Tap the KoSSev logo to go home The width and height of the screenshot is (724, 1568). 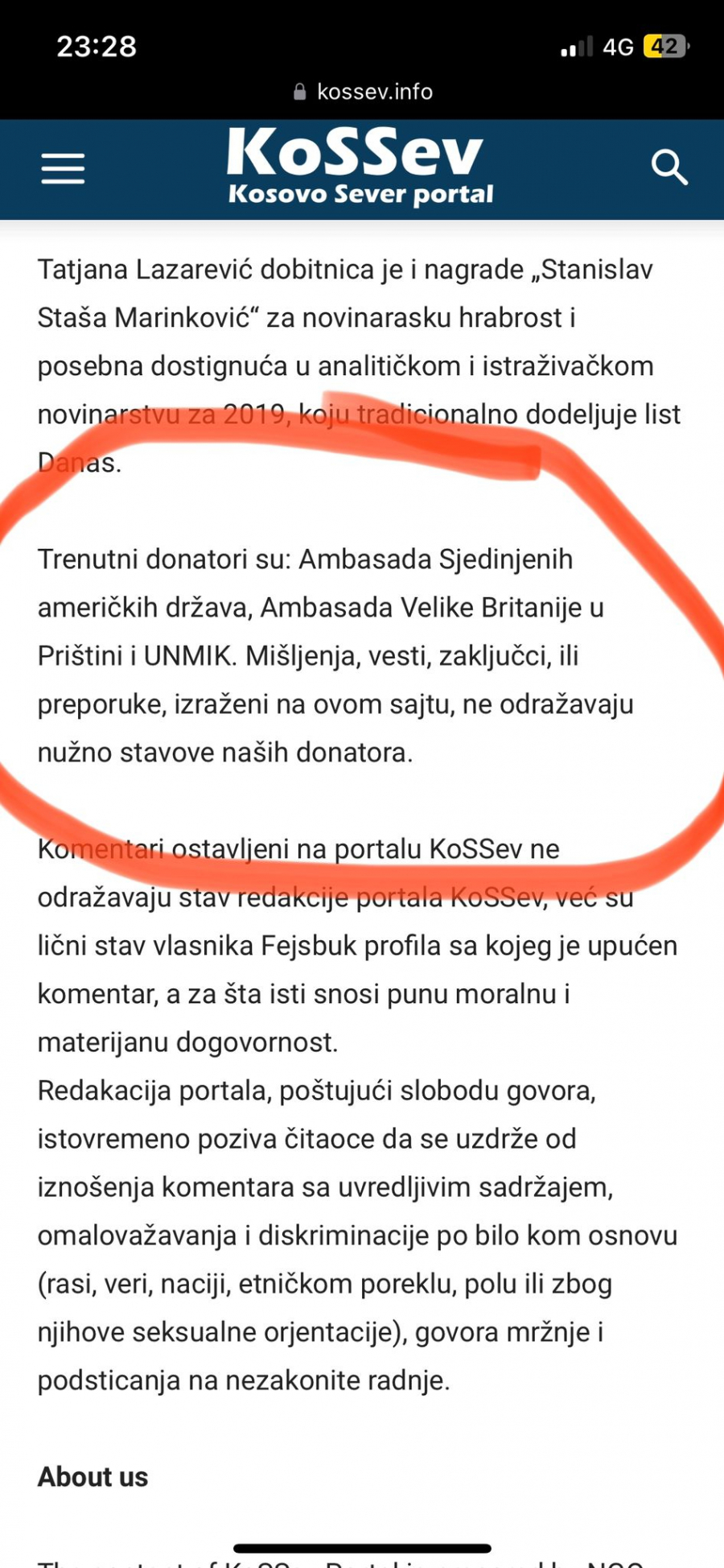click(x=360, y=167)
